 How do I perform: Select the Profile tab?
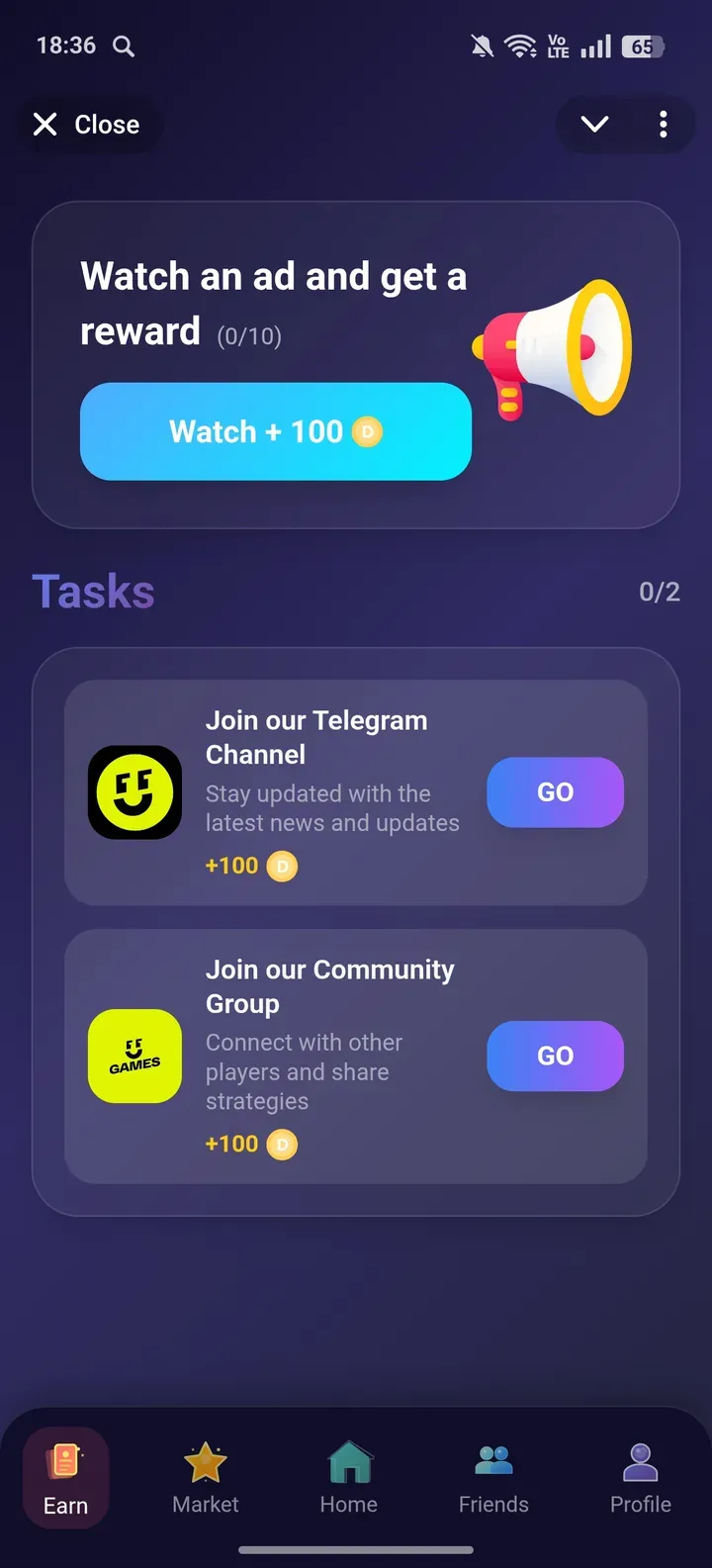point(640,1479)
